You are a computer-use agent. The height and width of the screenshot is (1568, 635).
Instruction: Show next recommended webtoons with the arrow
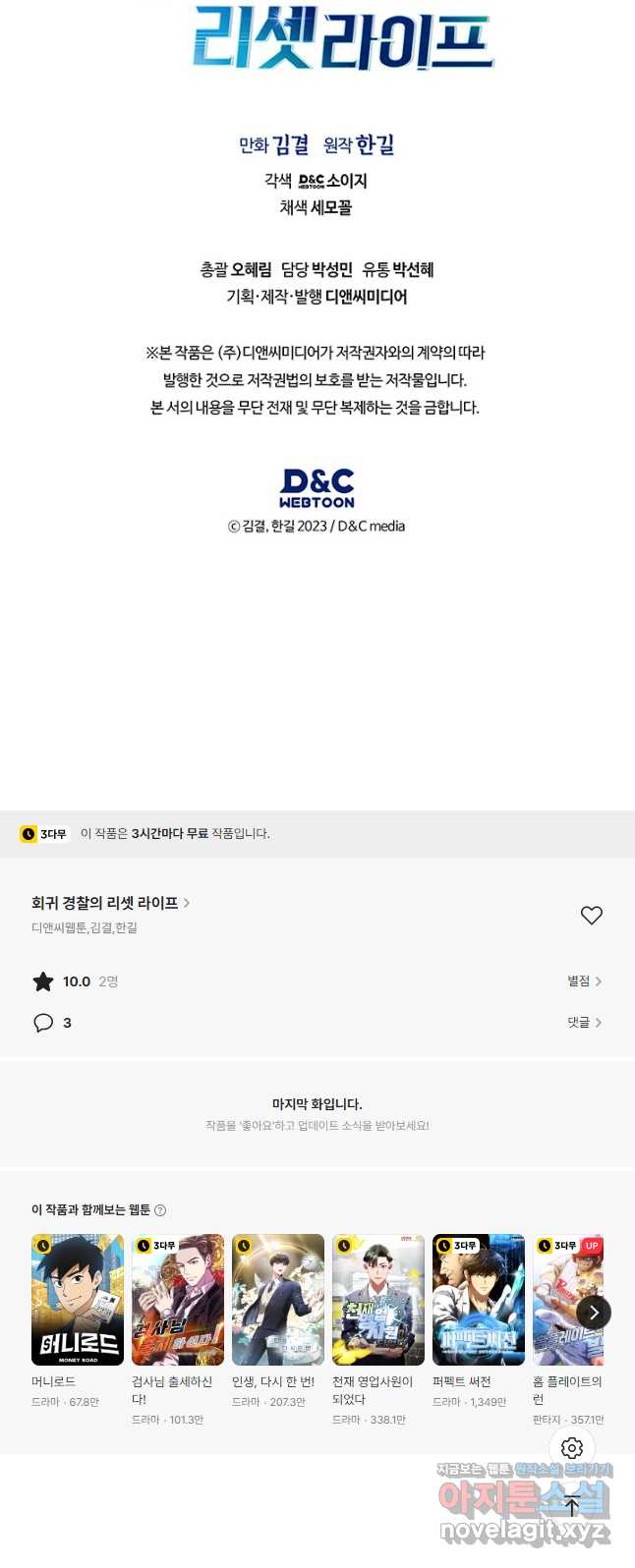pyautogui.click(x=593, y=1312)
